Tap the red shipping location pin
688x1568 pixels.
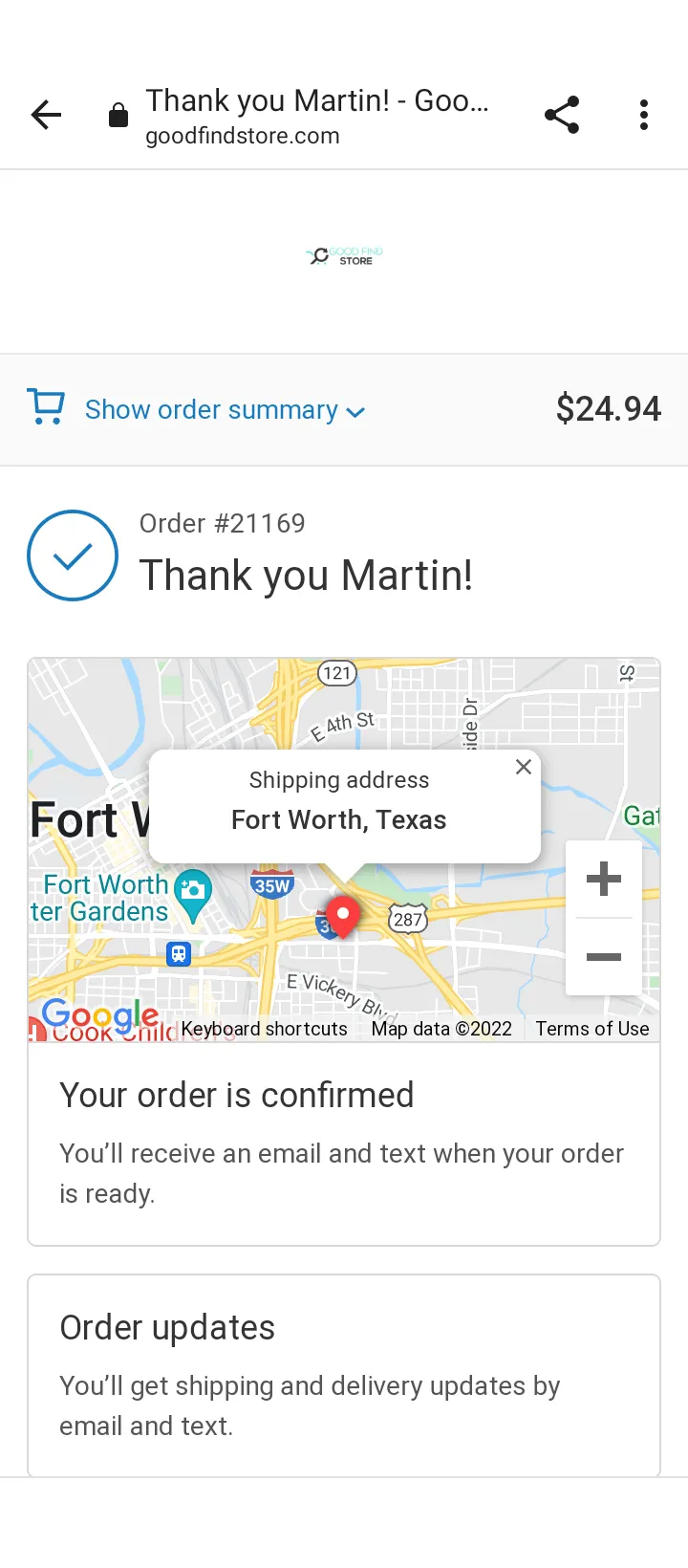[x=343, y=917]
